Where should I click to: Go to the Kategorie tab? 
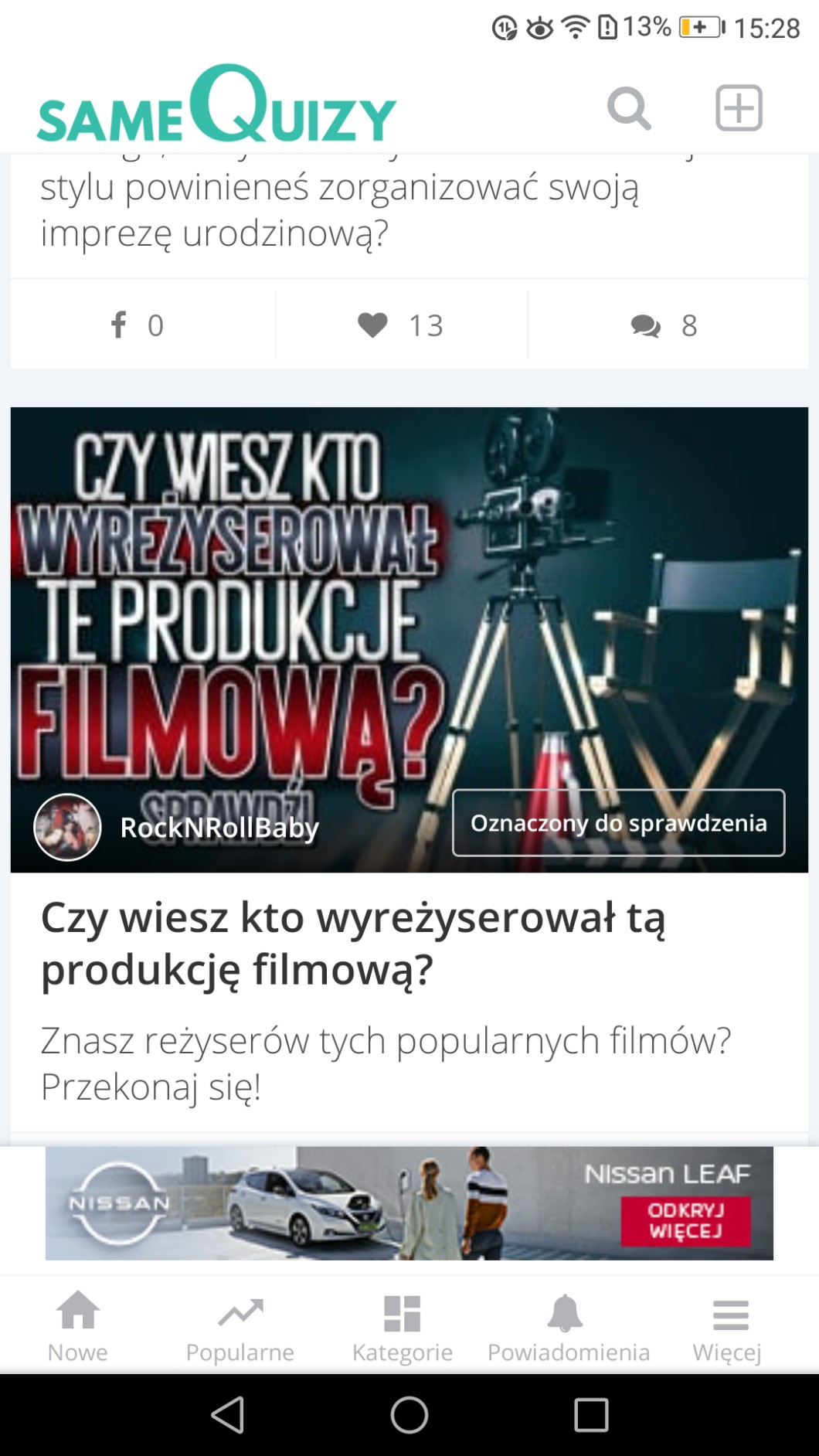tap(402, 1327)
